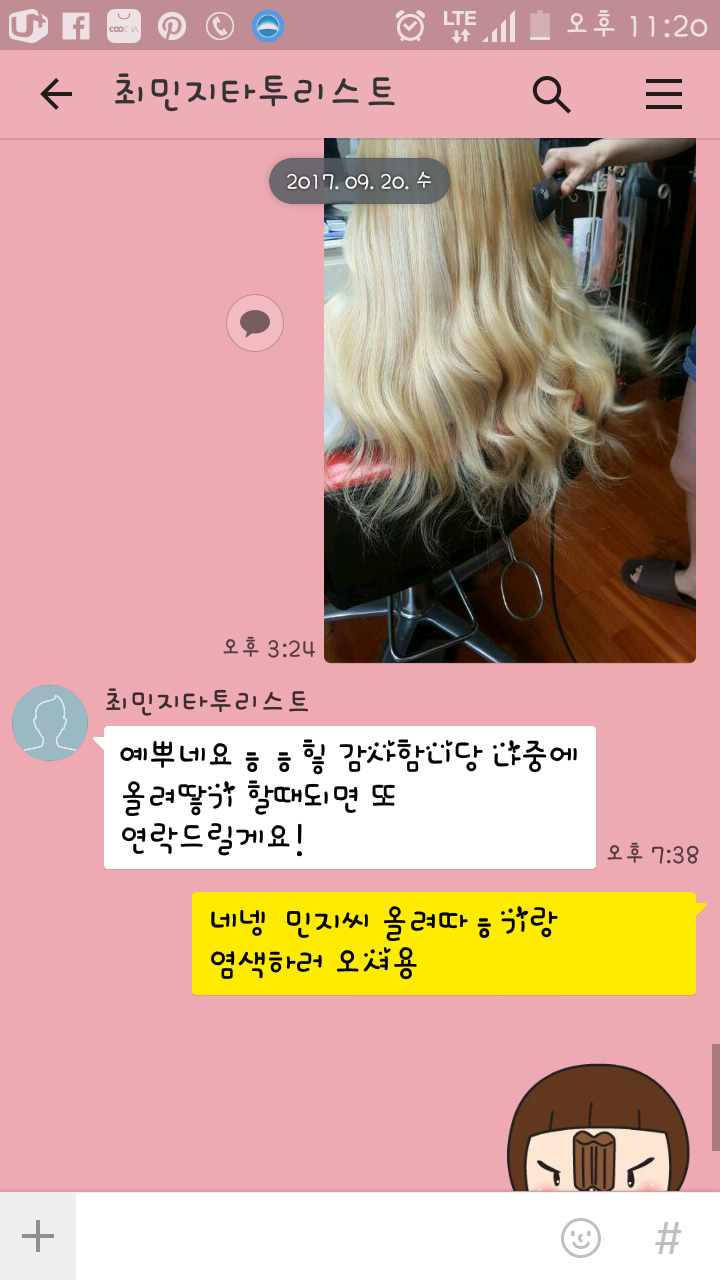
Task: Open the emoticon picker
Action: [x=581, y=1238]
